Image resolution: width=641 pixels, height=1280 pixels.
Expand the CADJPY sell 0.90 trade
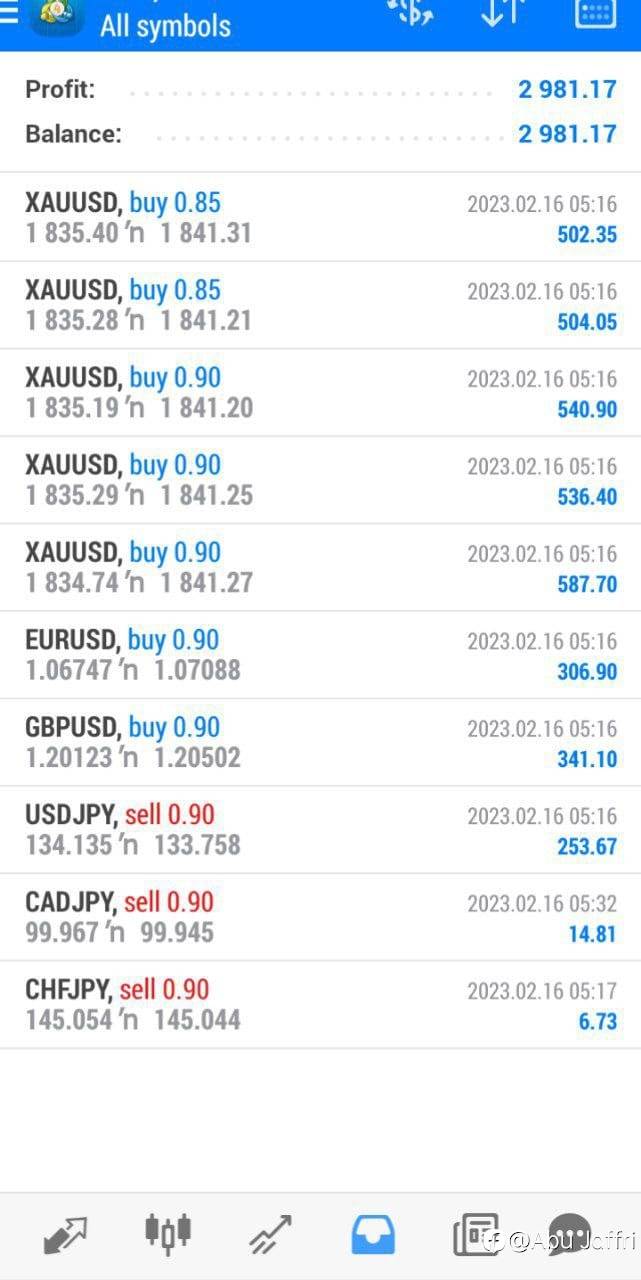pyautogui.click(x=320, y=917)
